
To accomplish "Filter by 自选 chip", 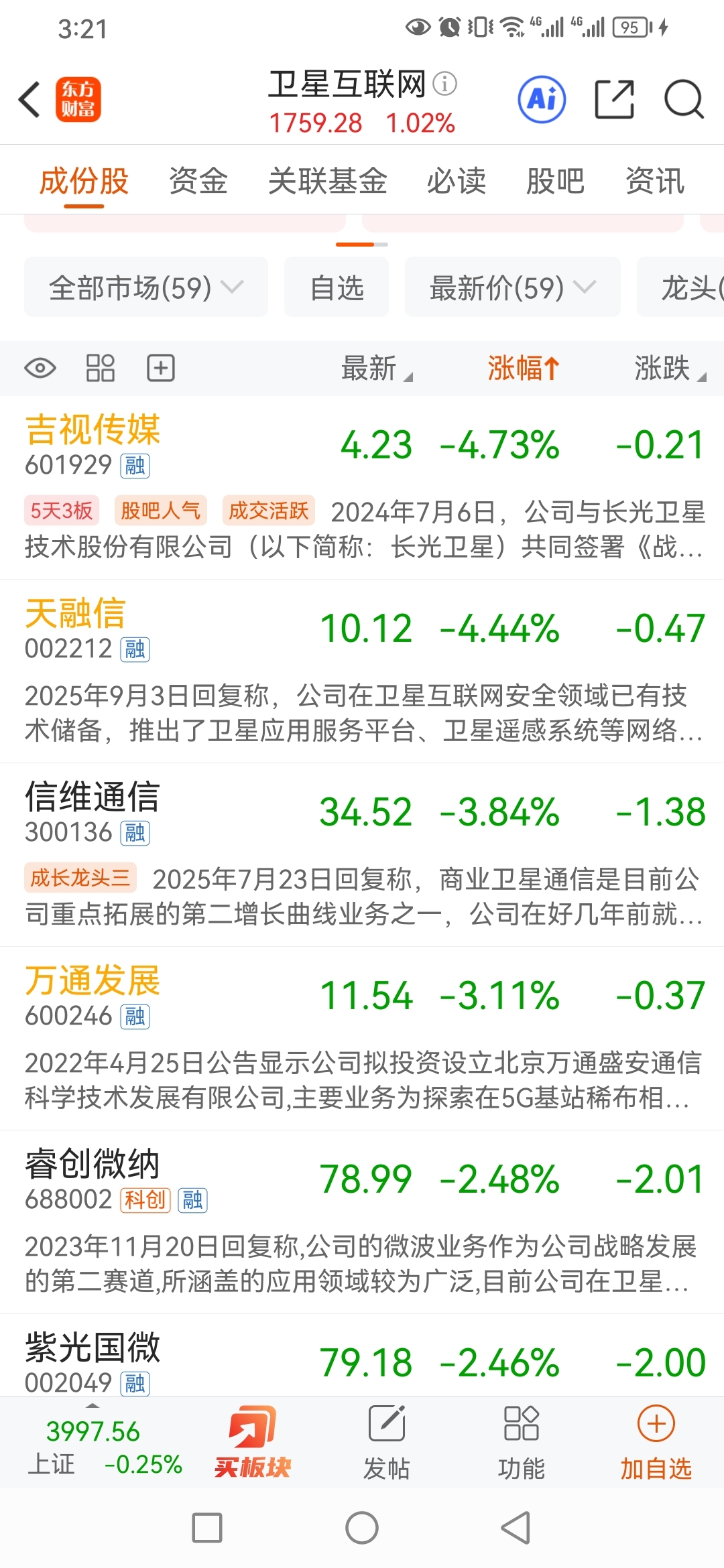I will [337, 287].
